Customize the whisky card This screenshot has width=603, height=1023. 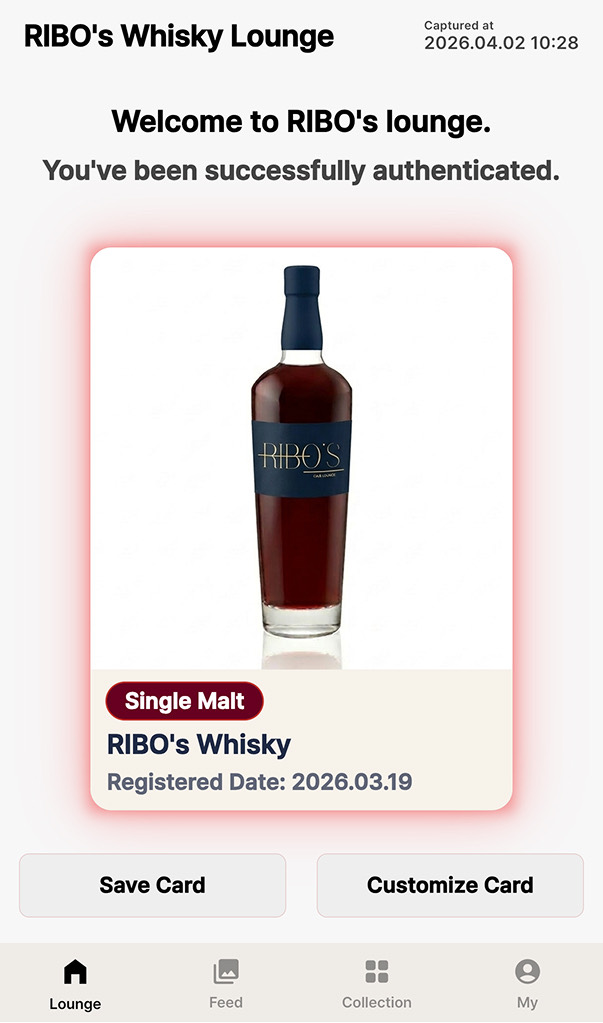tap(450, 885)
